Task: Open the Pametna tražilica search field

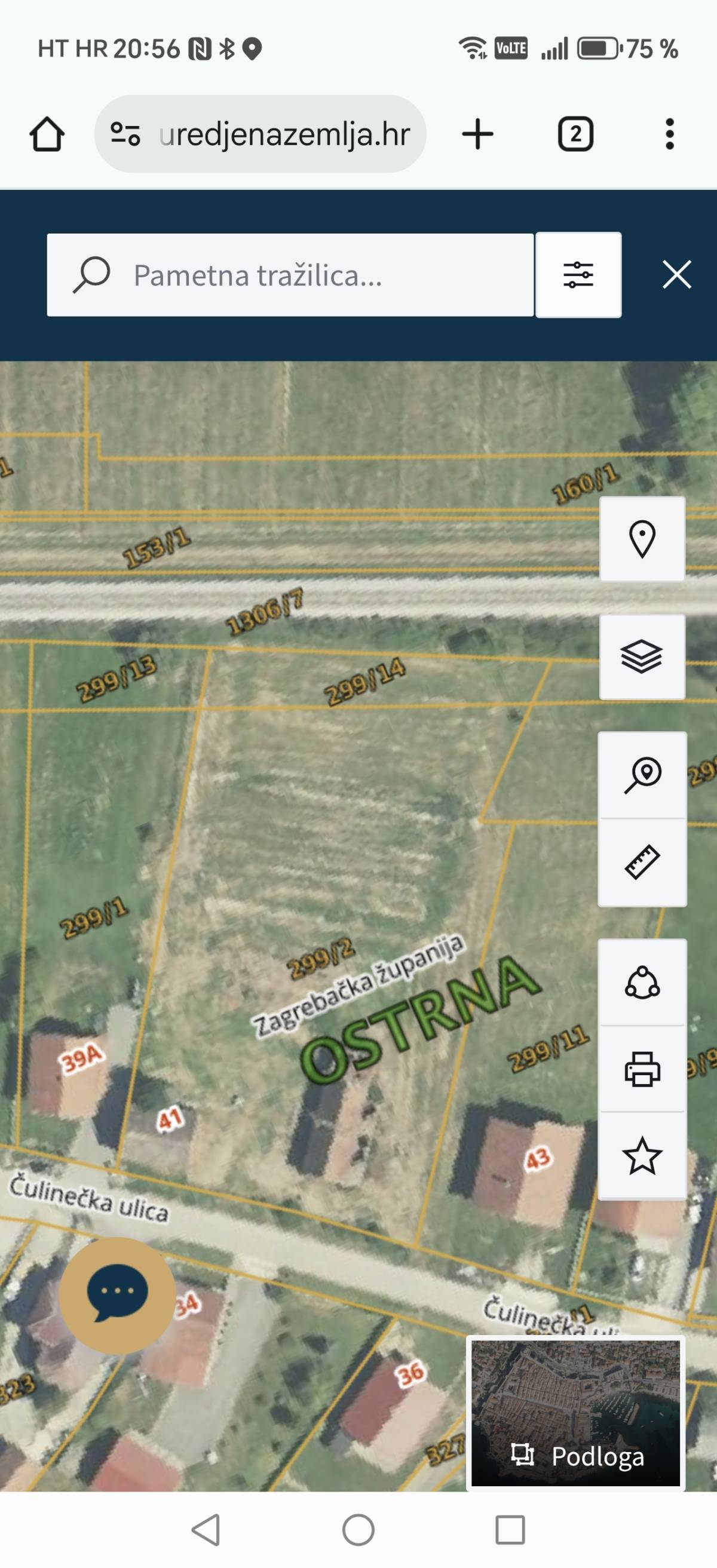Action: (x=290, y=275)
